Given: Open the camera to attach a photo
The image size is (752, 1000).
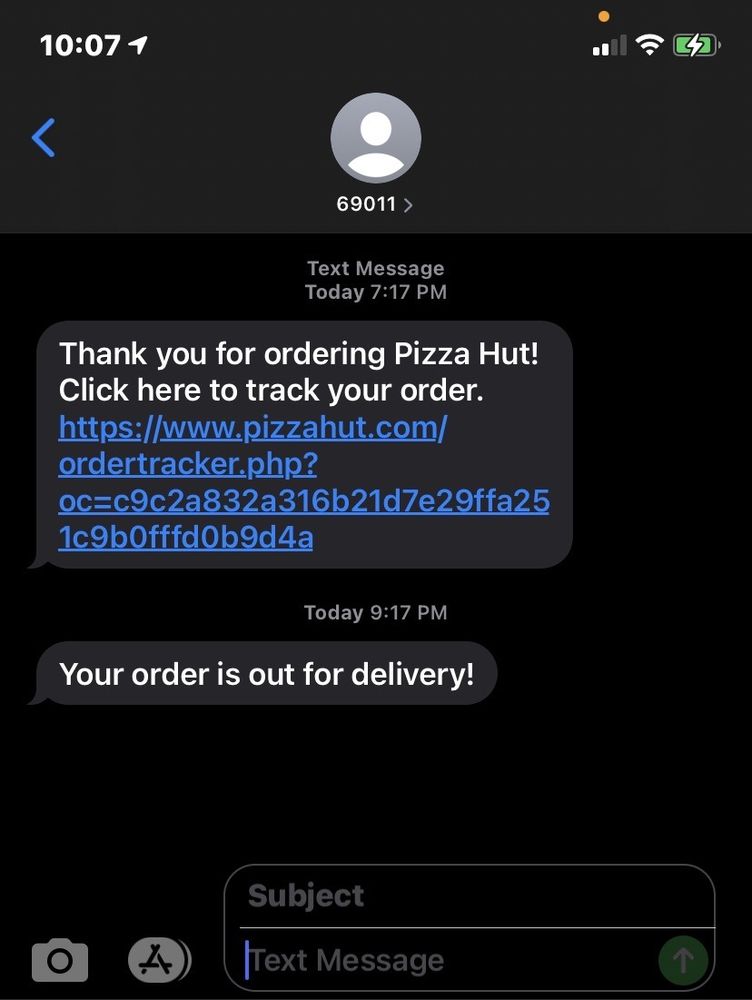Looking at the screenshot, I should [x=60, y=961].
